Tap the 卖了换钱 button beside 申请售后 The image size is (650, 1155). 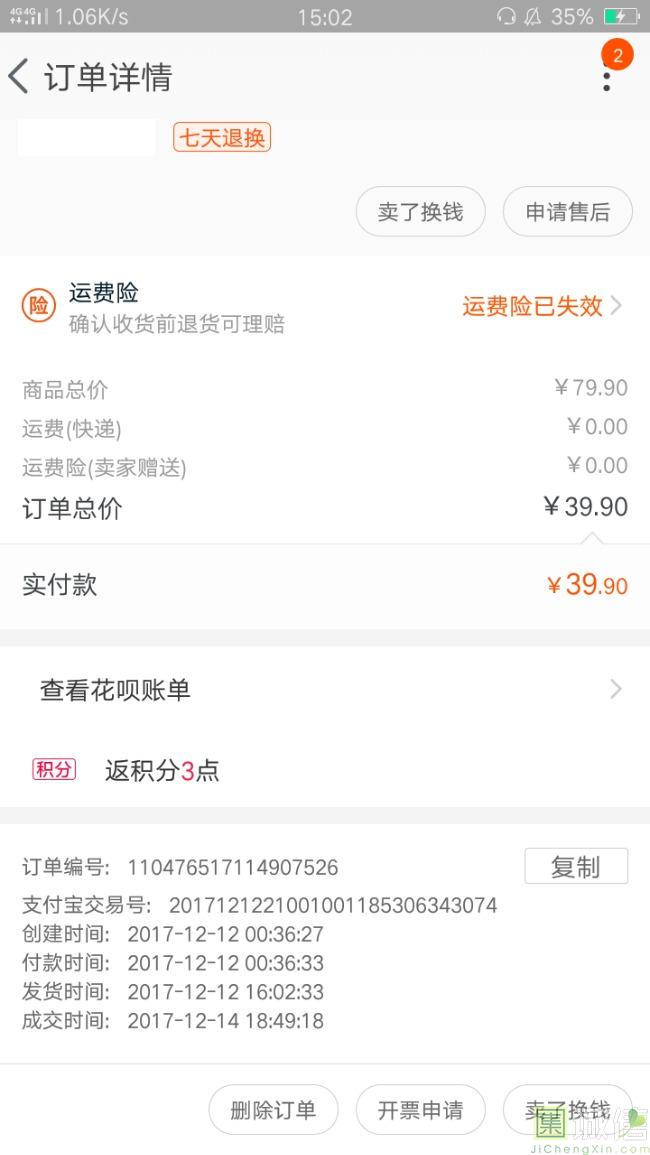(421, 212)
